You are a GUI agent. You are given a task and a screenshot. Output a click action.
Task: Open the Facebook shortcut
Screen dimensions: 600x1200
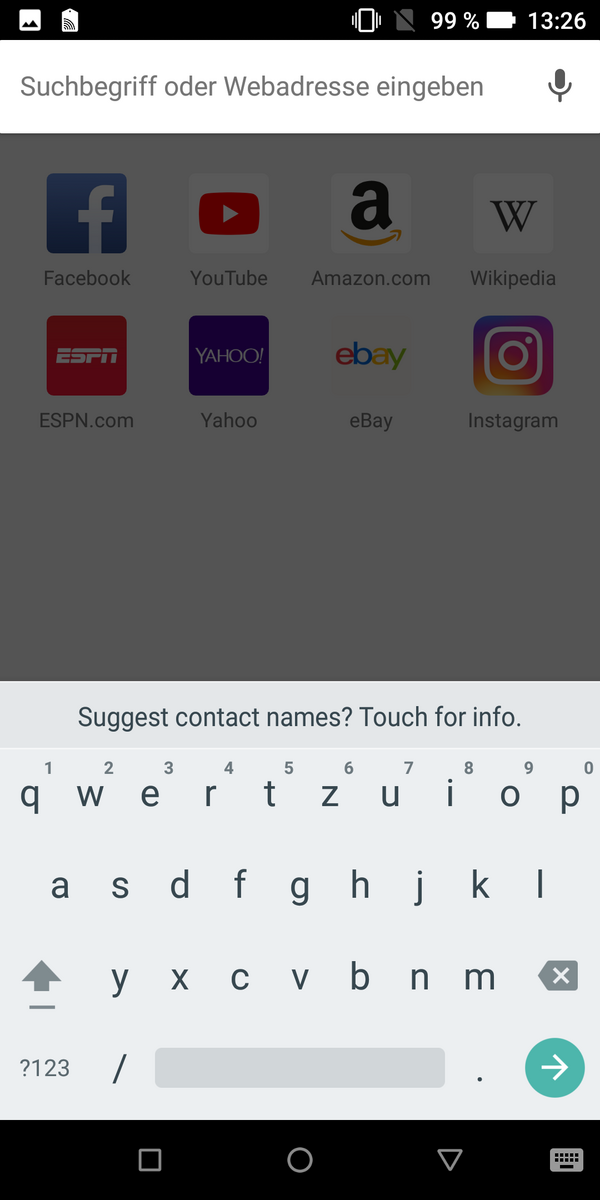[87, 214]
